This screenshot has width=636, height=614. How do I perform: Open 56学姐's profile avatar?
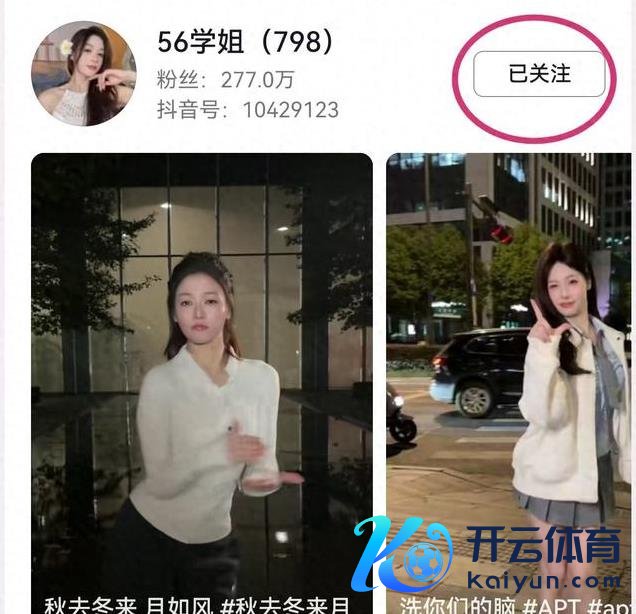tap(84, 73)
